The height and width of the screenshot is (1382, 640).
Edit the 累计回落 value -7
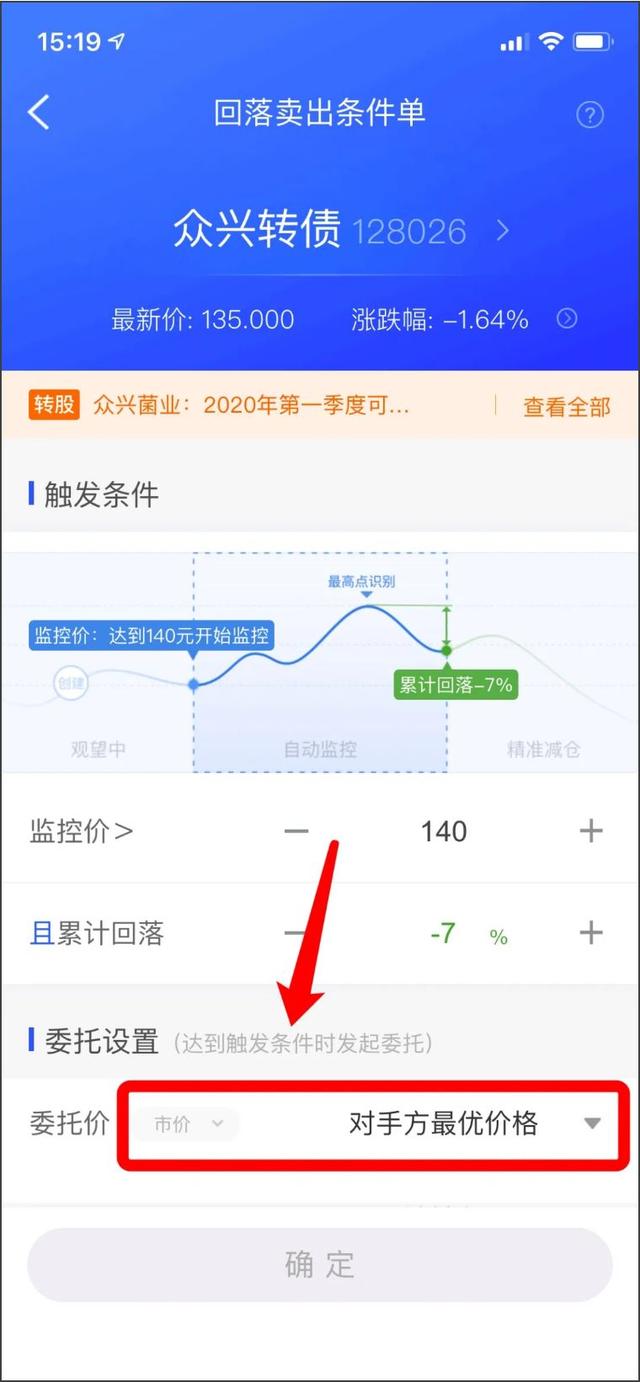[443, 934]
